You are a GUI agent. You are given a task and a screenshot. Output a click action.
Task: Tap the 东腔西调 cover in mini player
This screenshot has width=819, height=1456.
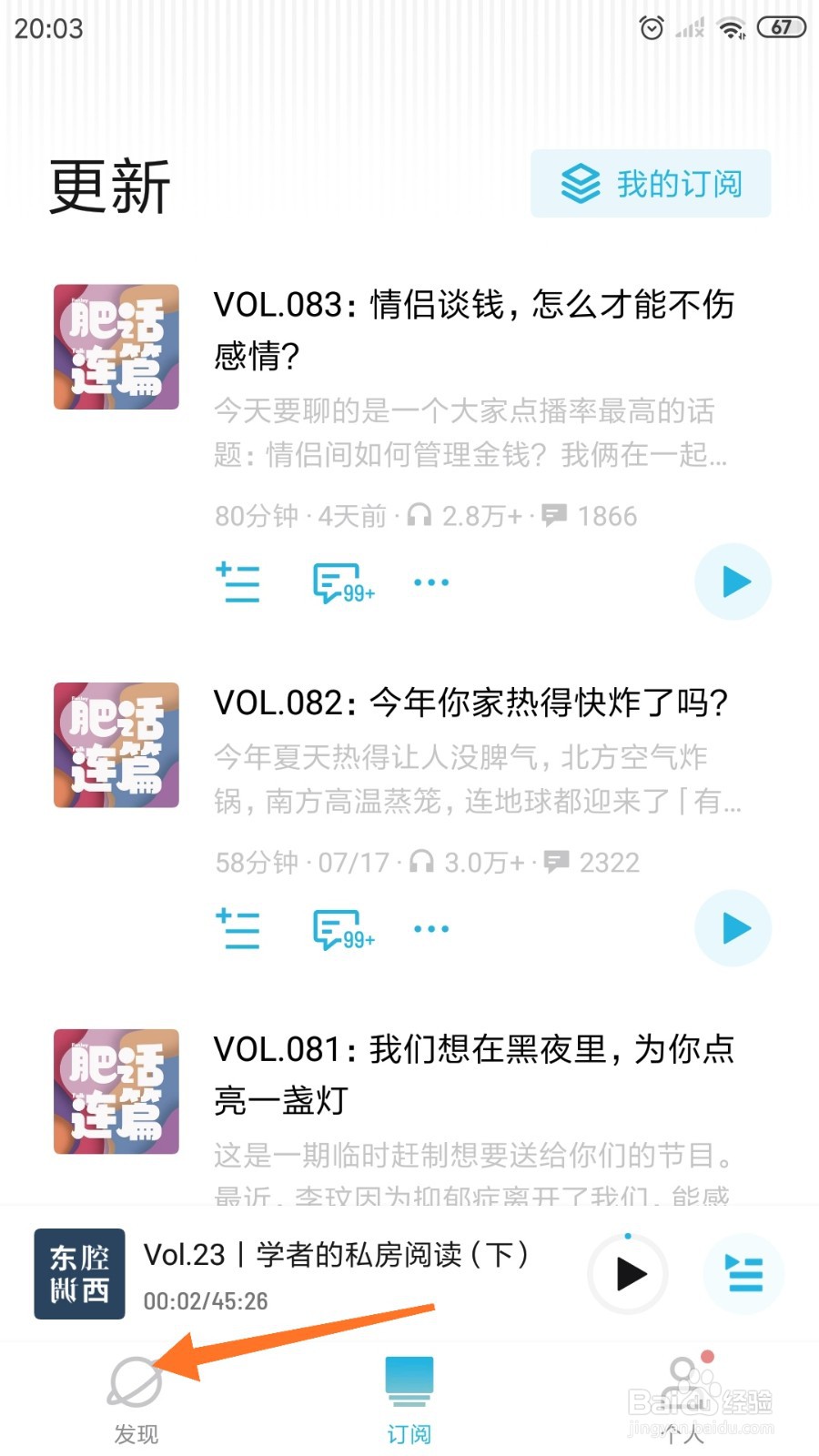78,1274
